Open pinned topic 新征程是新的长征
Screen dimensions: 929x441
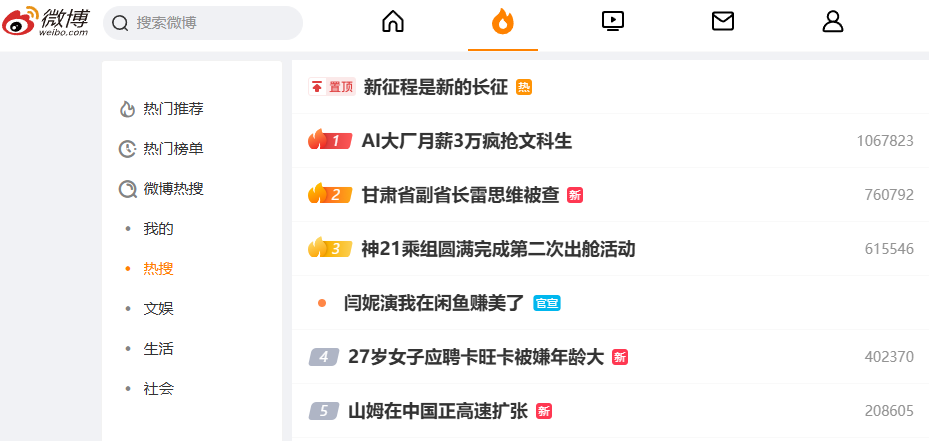coord(436,88)
